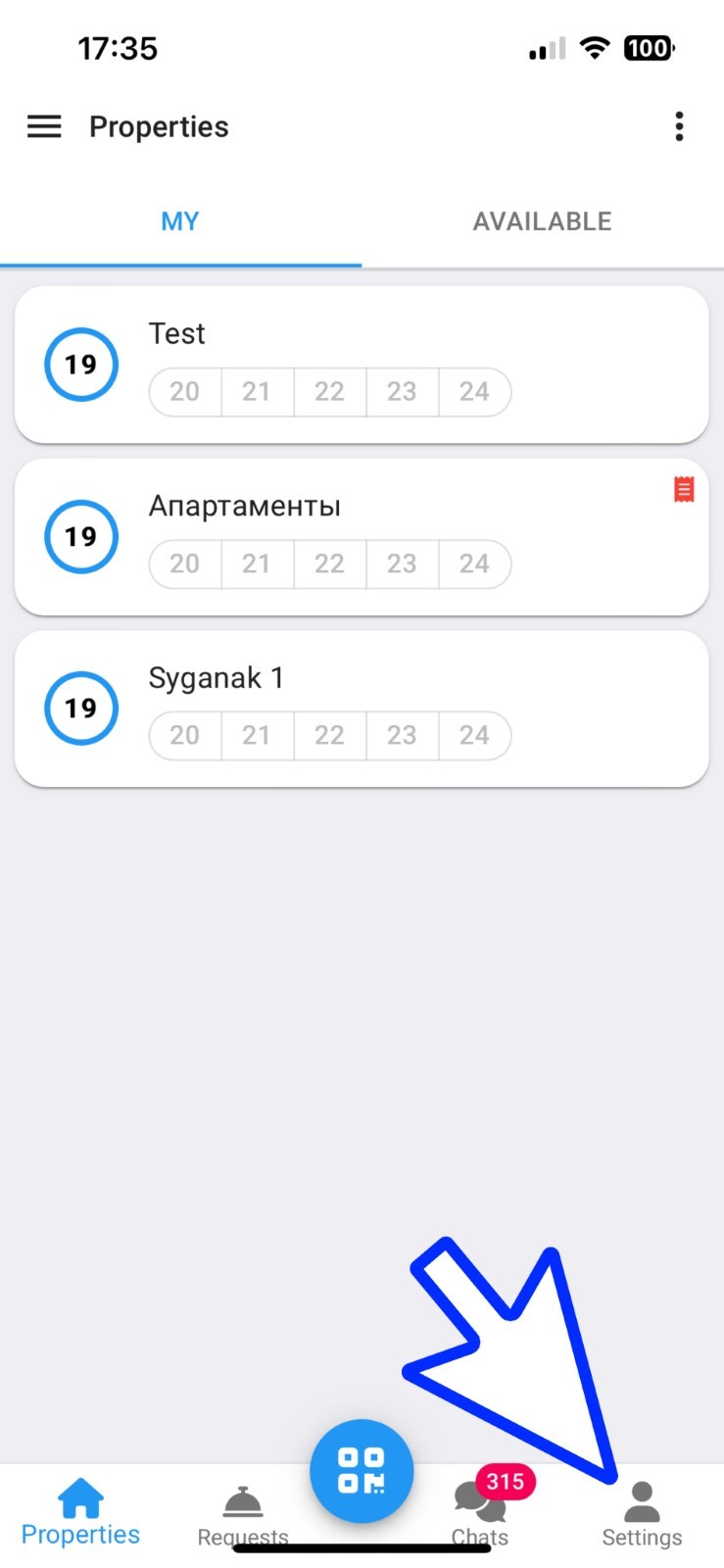Tap today's date 19 circle on Test

pos(81,365)
